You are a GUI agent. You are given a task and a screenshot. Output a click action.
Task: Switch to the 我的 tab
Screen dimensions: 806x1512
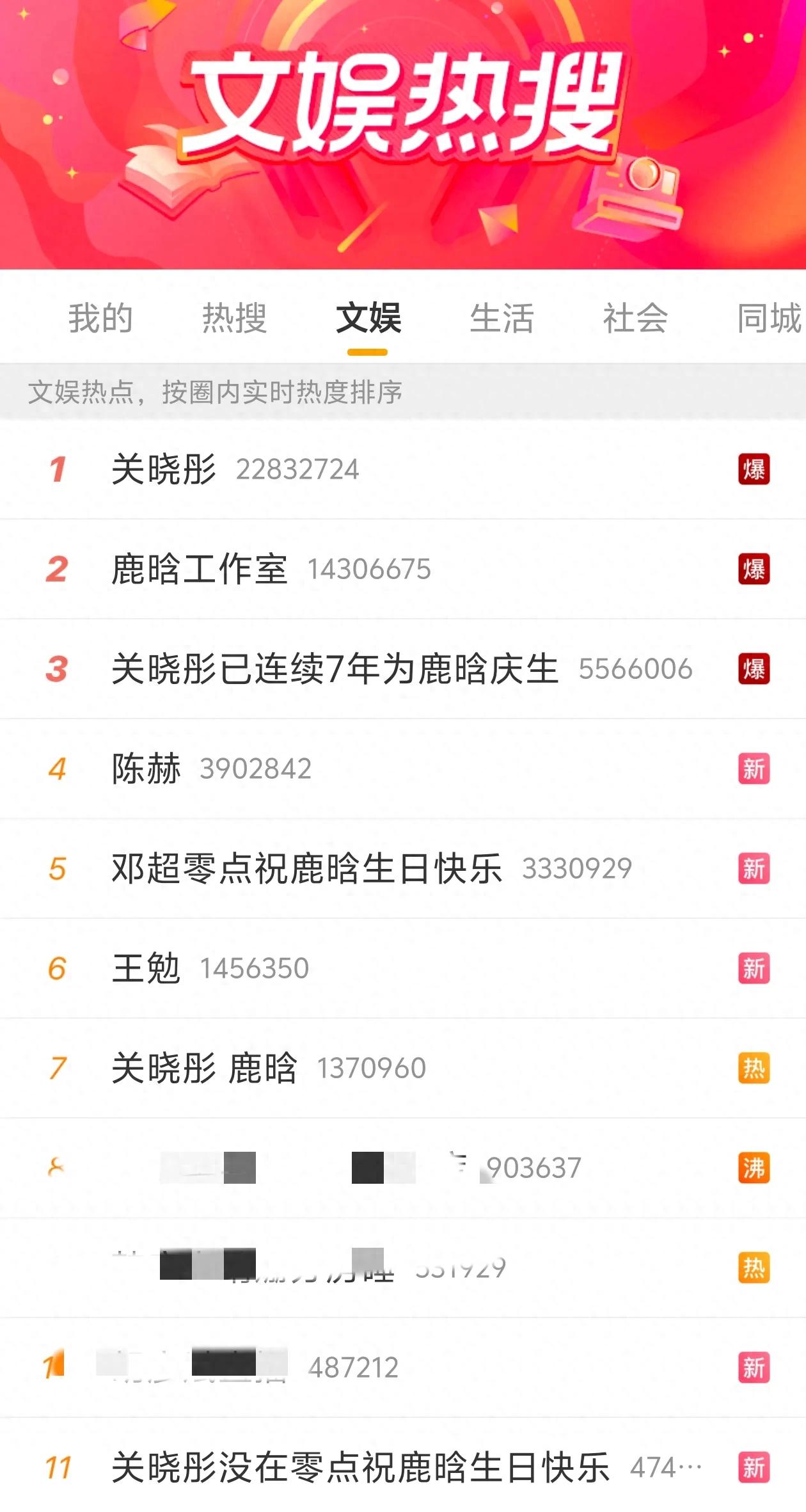[x=100, y=318]
